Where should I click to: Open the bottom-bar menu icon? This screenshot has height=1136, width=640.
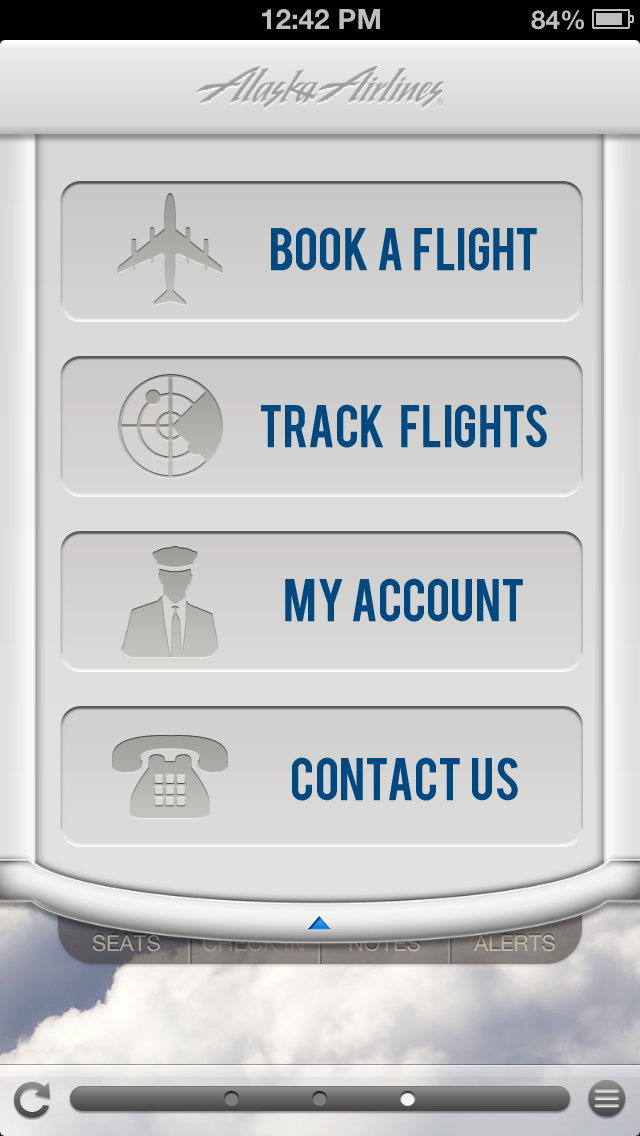pos(606,1100)
